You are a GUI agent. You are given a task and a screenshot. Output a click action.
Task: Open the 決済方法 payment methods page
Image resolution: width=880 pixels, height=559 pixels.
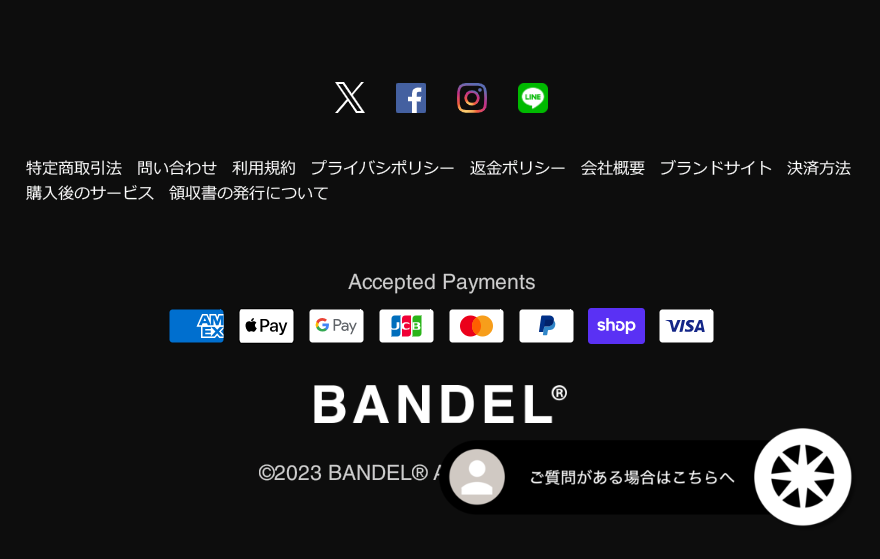click(819, 168)
